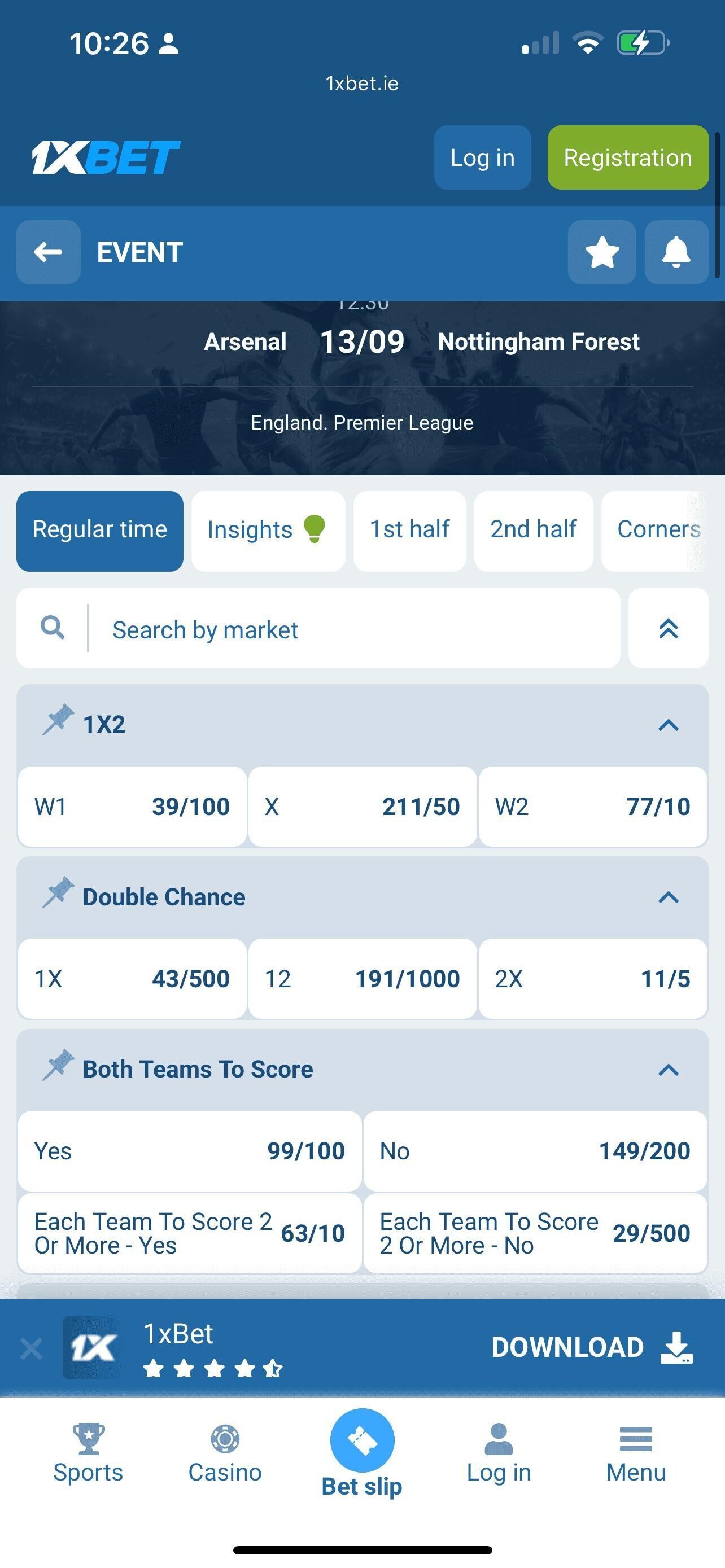Download the 1xBet app

click(x=591, y=1348)
